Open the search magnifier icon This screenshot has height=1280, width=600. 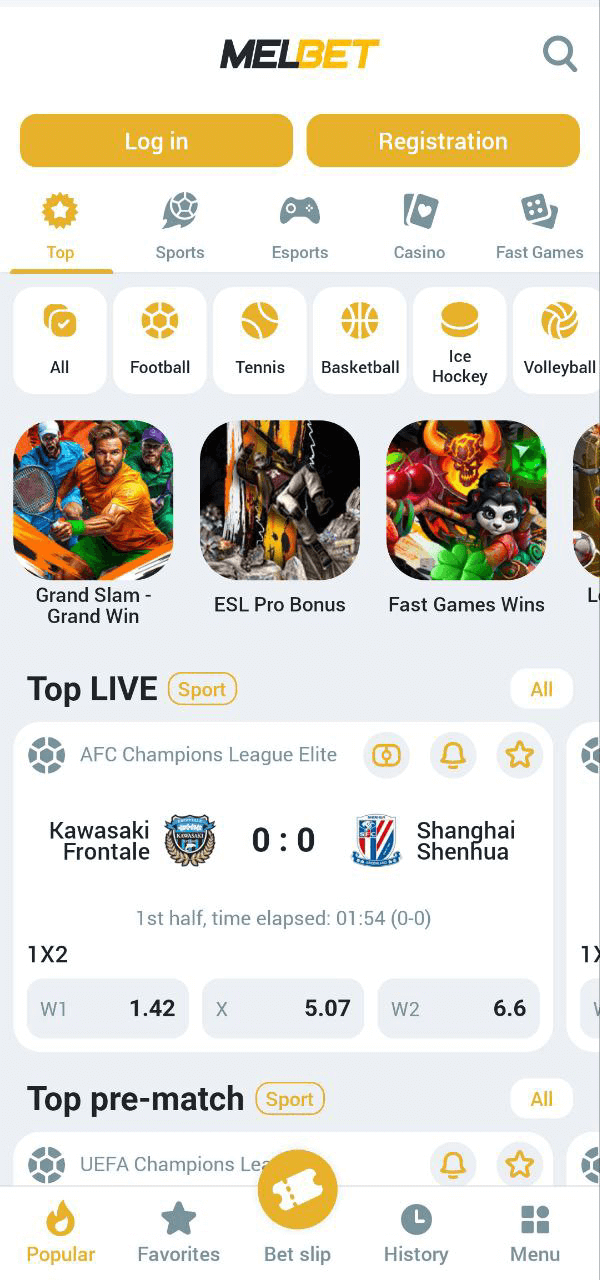click(560, 54)
